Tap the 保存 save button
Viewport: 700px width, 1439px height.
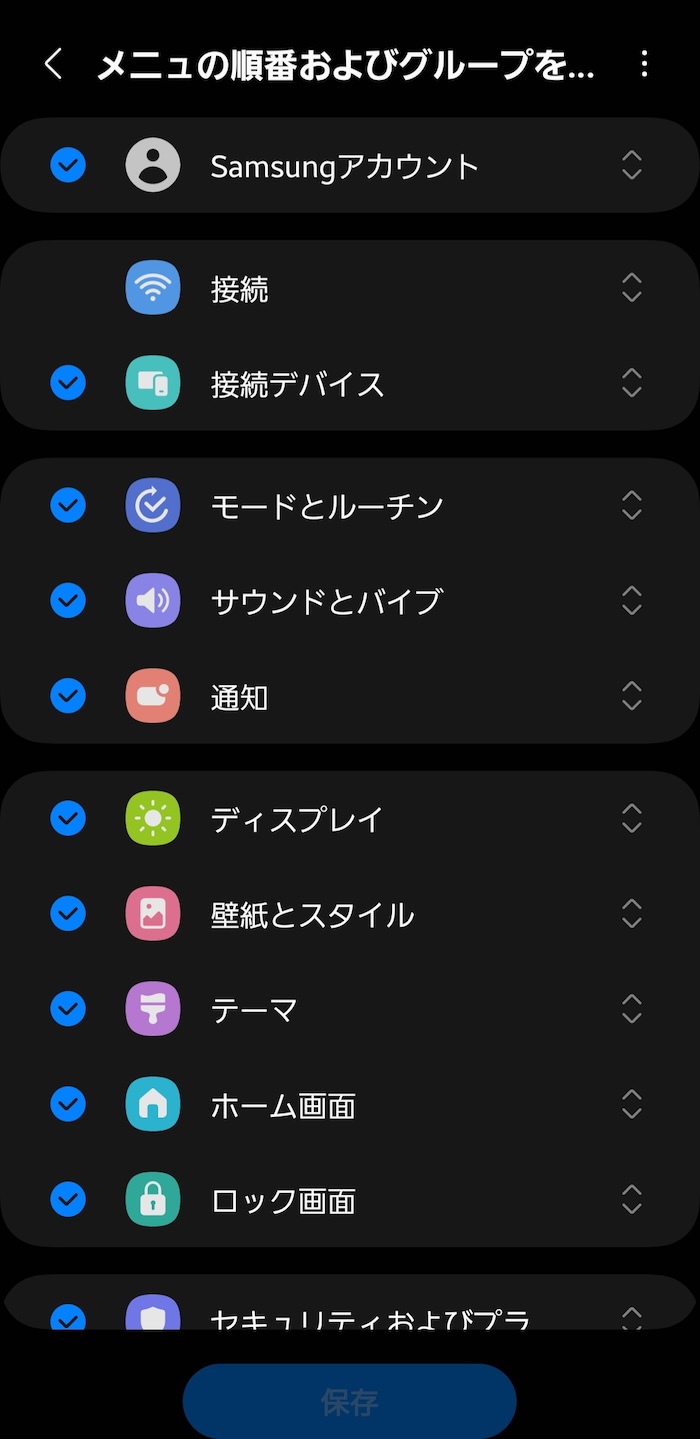[349, 1401]
